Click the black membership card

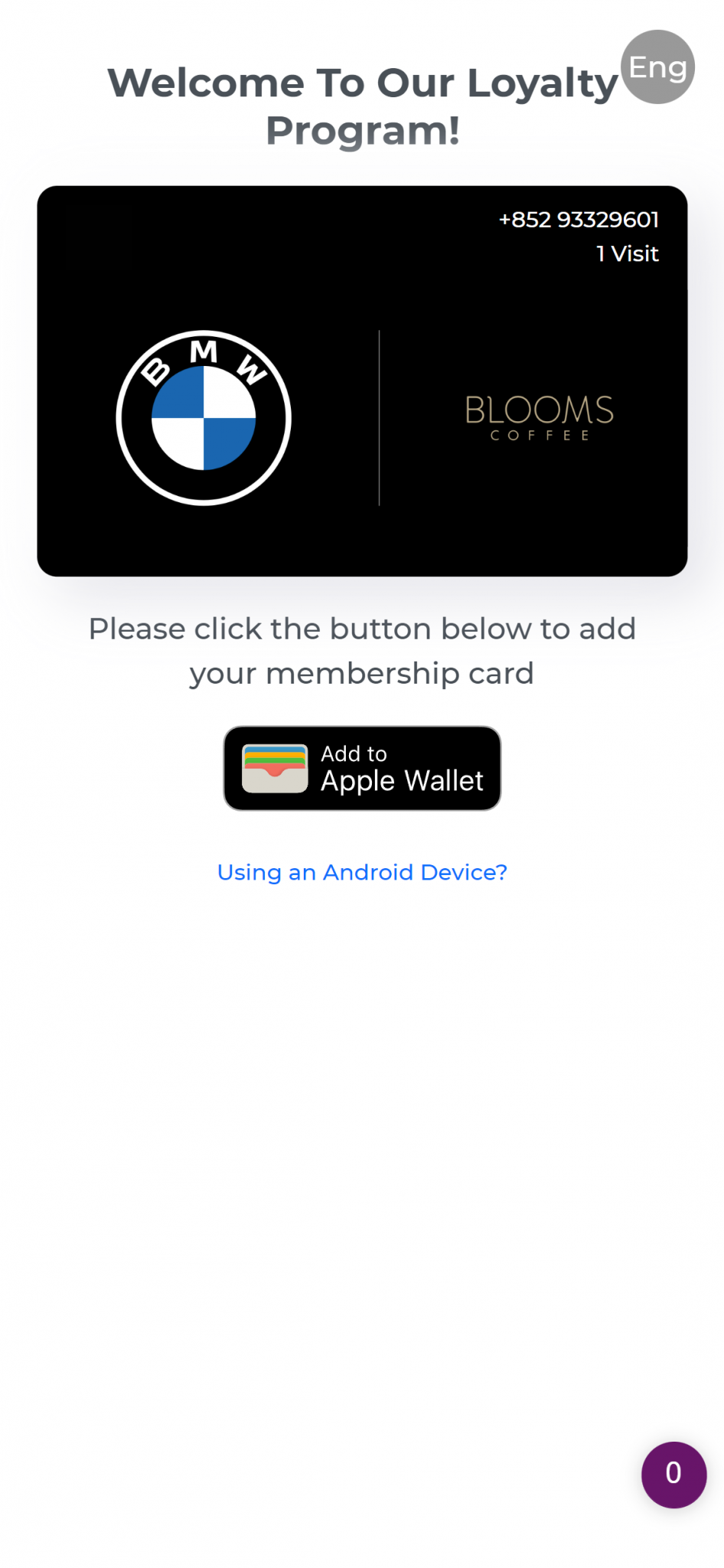(362, 380)
